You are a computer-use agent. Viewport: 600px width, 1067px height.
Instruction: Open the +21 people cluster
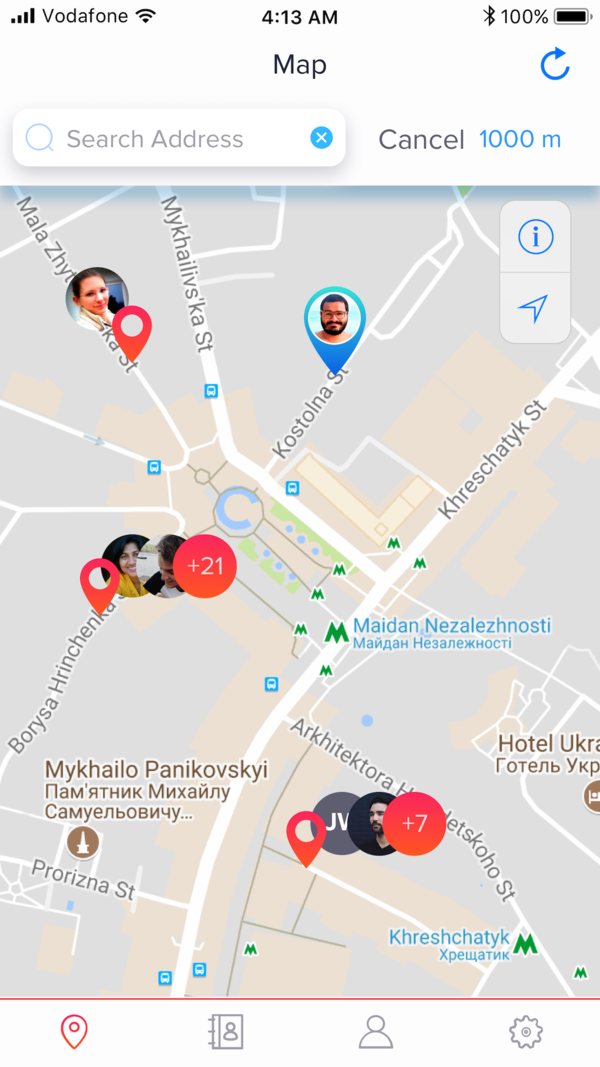[x=205, y=566]
